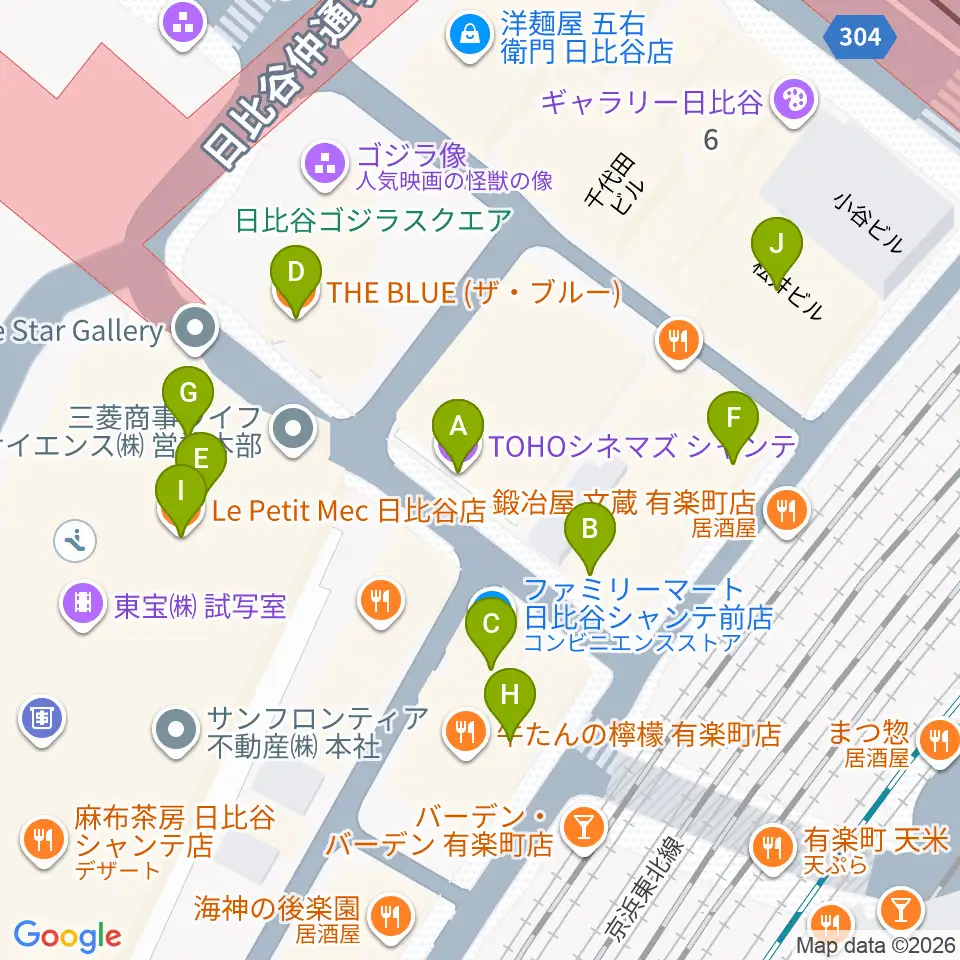
Task: Open green marker I at Le Petit Mec
Action: point(181,495)
